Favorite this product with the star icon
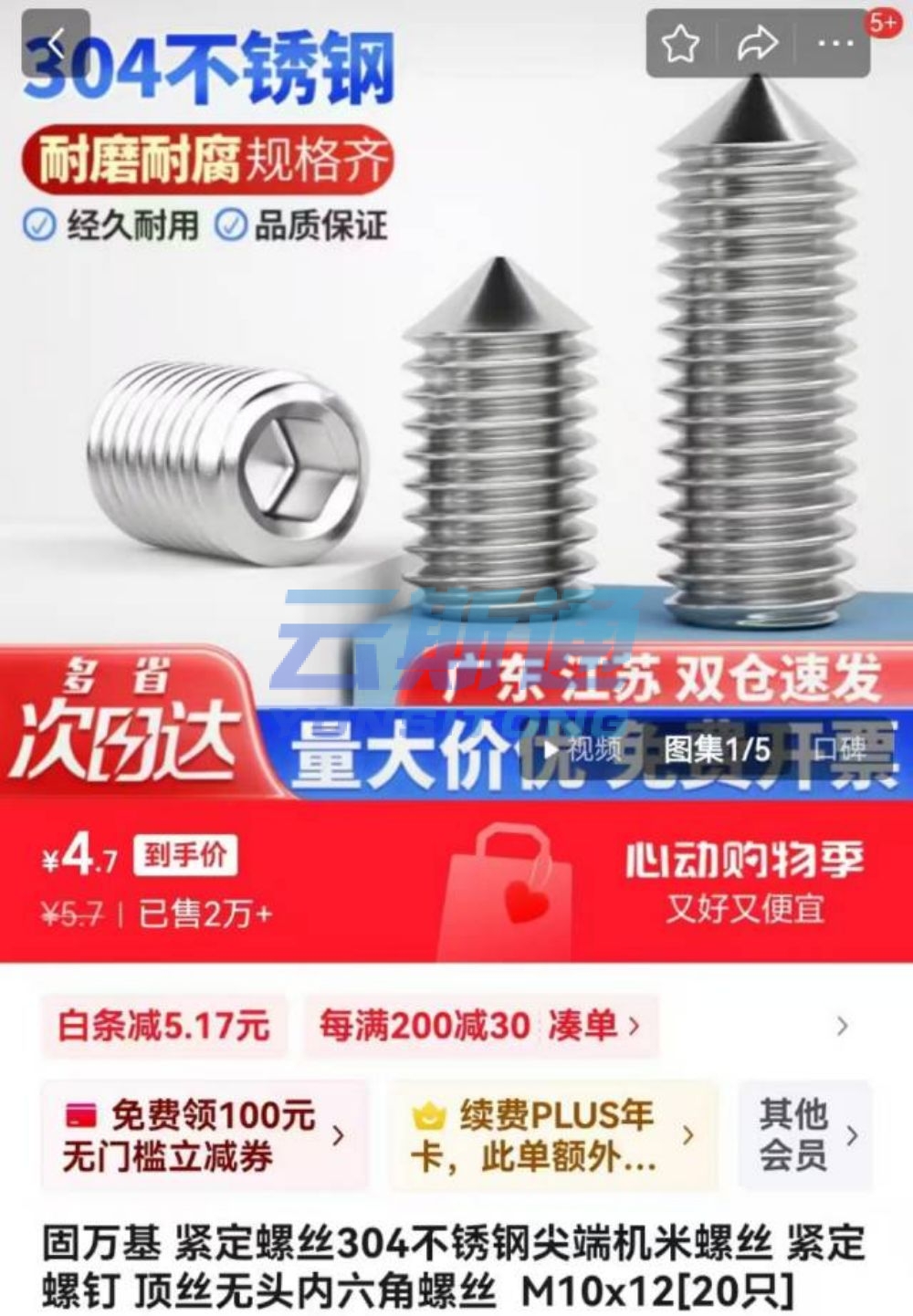 click(680, 43)
